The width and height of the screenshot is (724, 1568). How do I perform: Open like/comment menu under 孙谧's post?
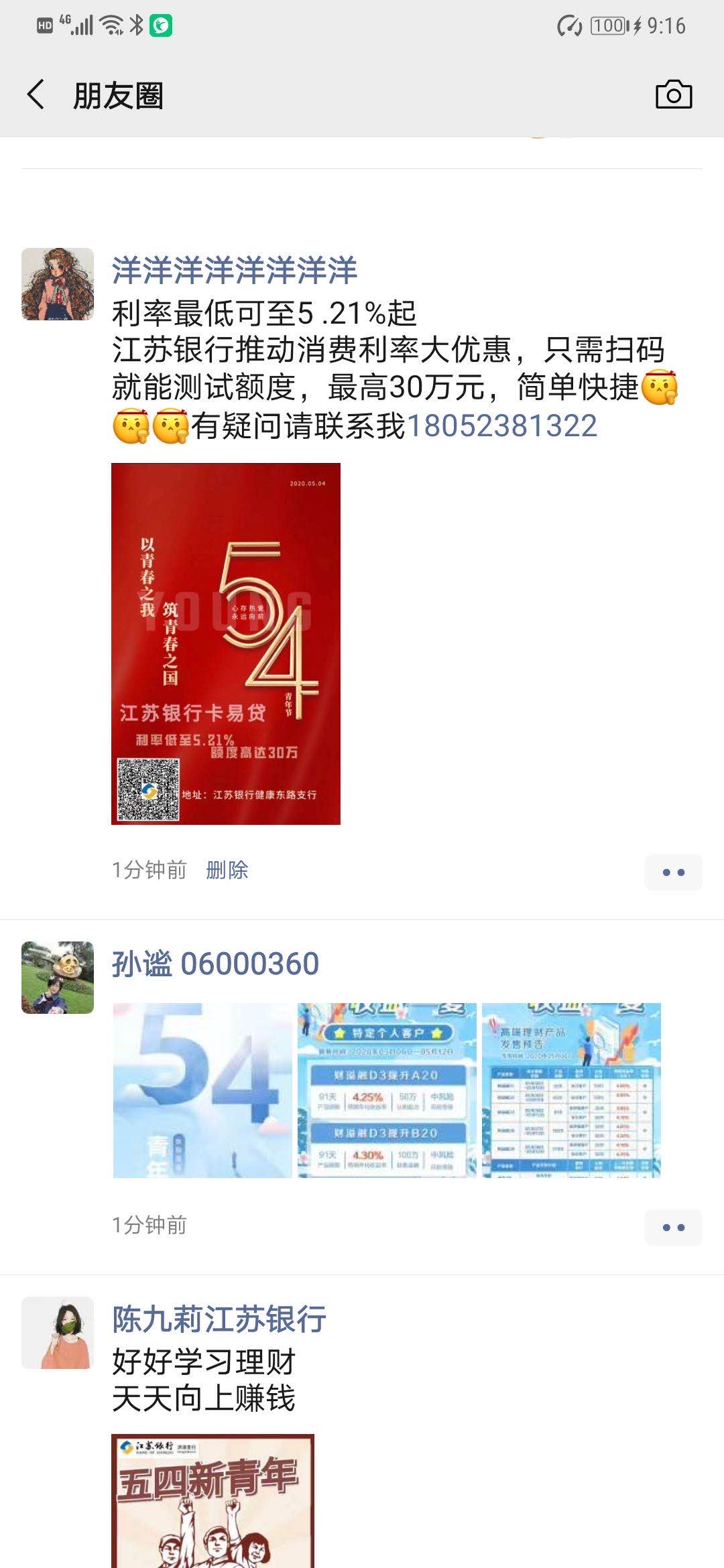tap(673, 1227)
